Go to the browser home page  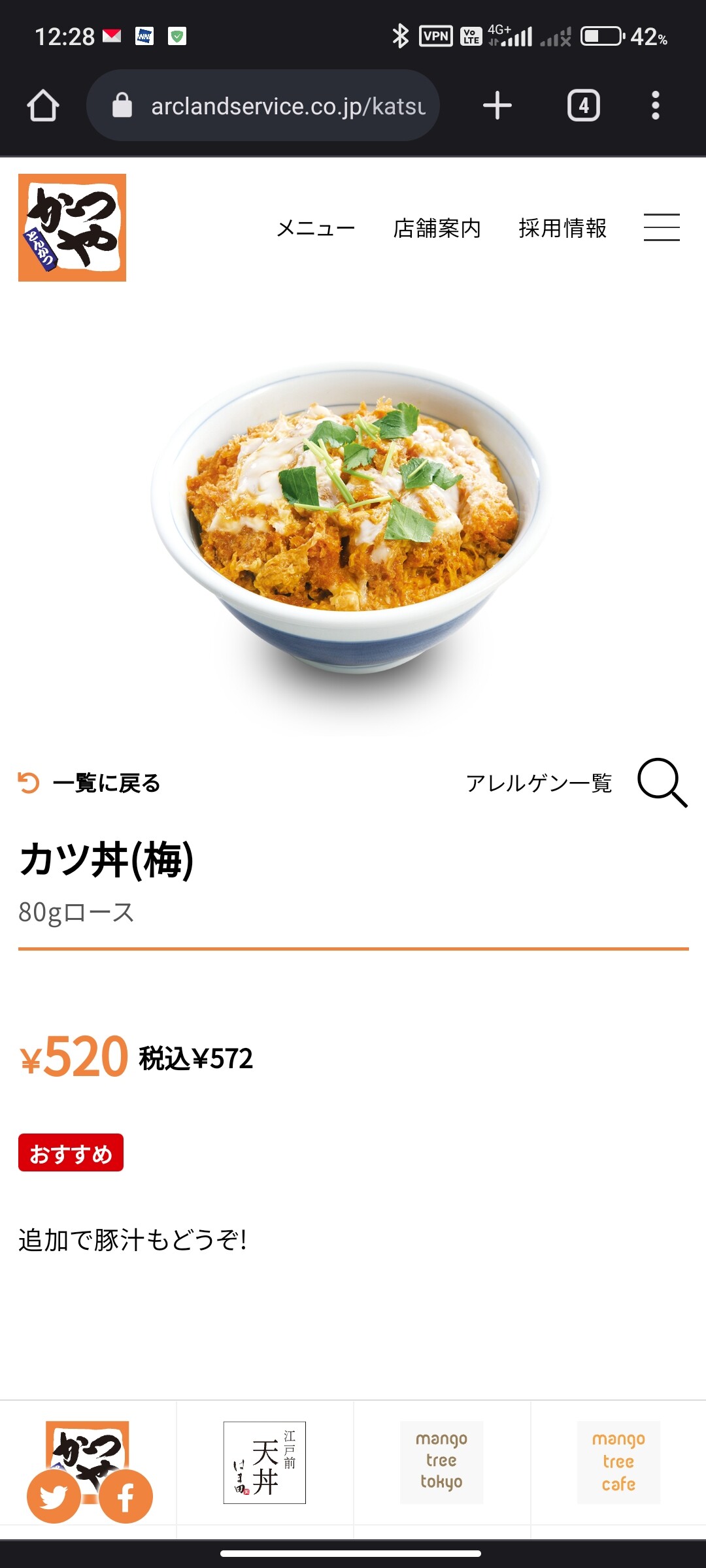43,106
